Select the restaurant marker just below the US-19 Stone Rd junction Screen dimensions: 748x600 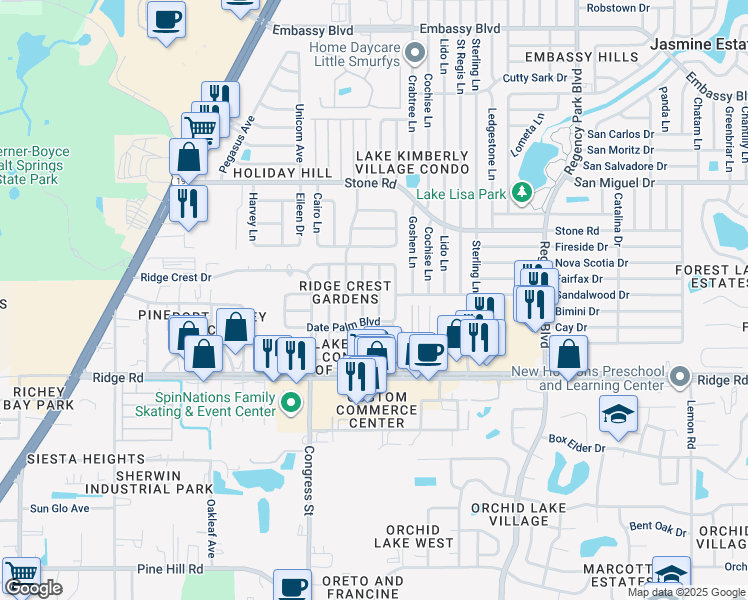188,208
